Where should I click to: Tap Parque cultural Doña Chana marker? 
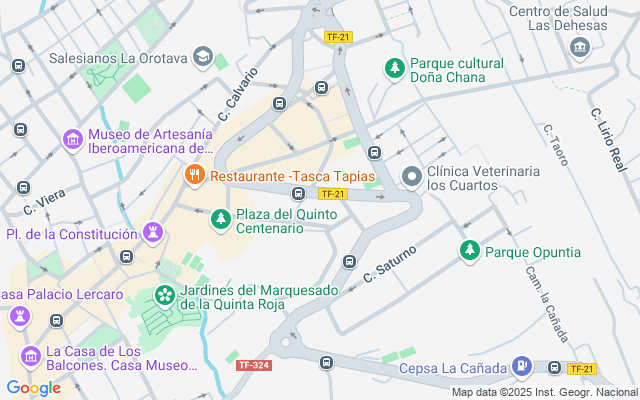396,68
